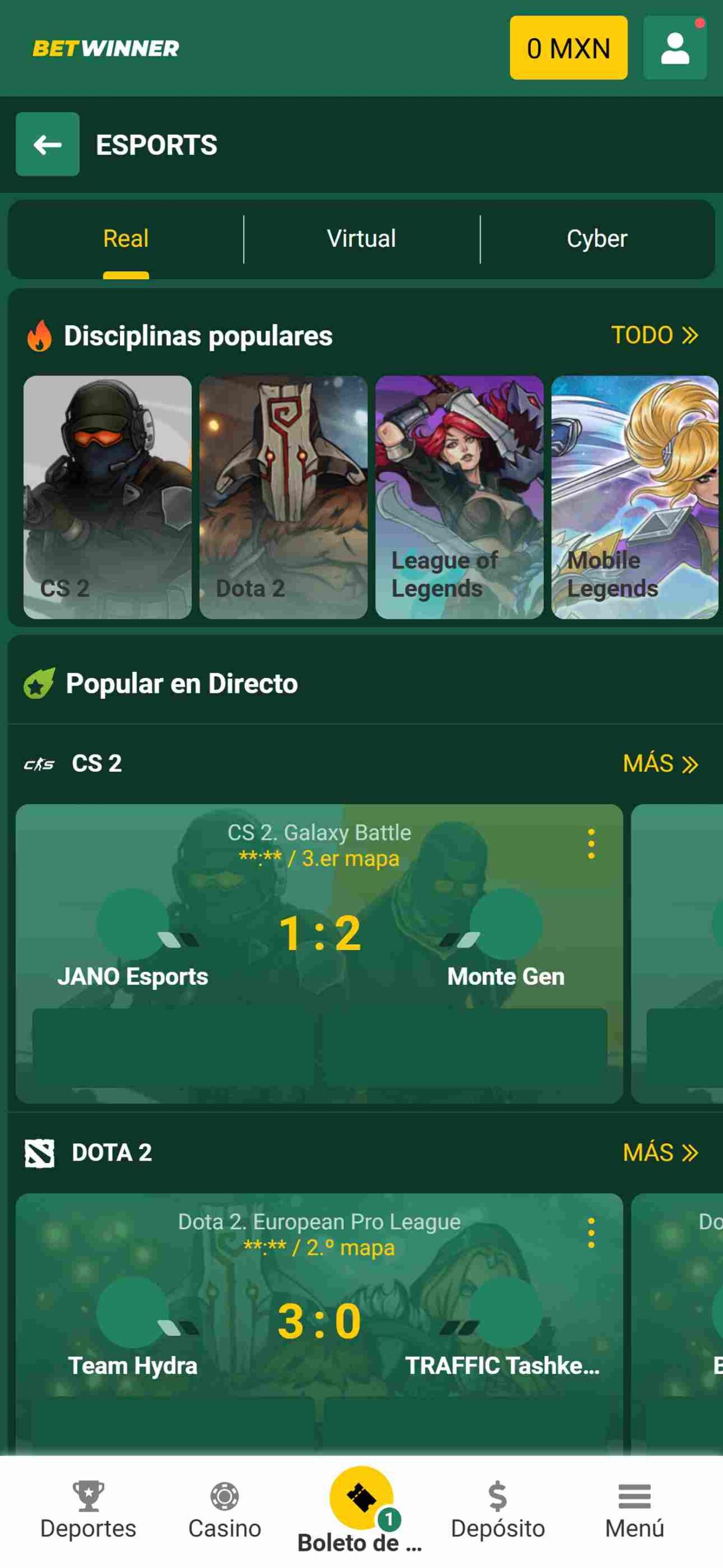Select the Real tab
Viewport: 723px width, 1568px height.
(125, 239)
